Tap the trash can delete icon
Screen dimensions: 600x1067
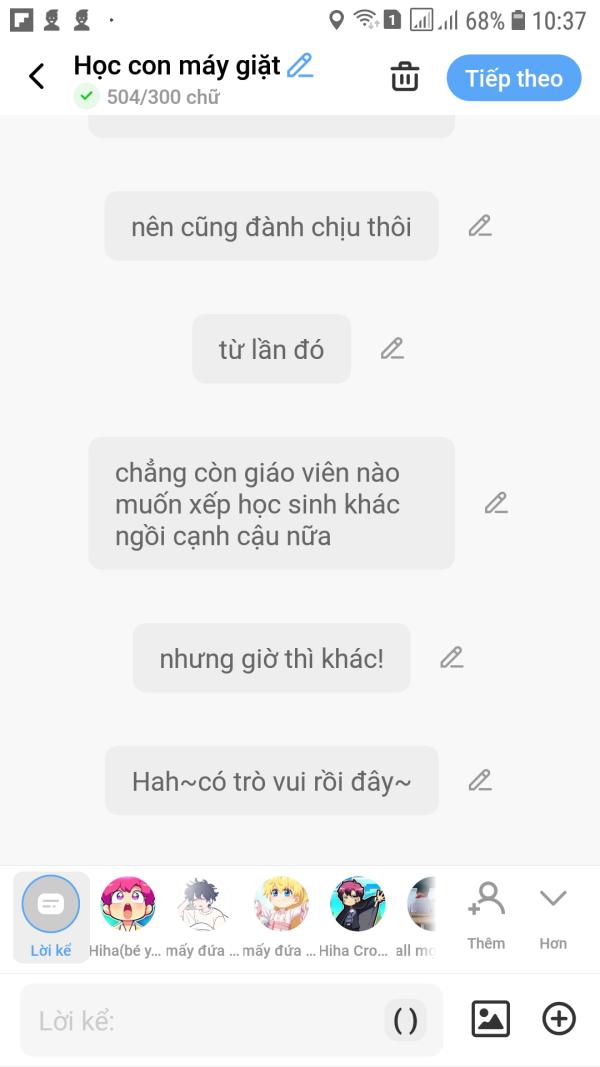pyautogui.click(x=405, y=76)
